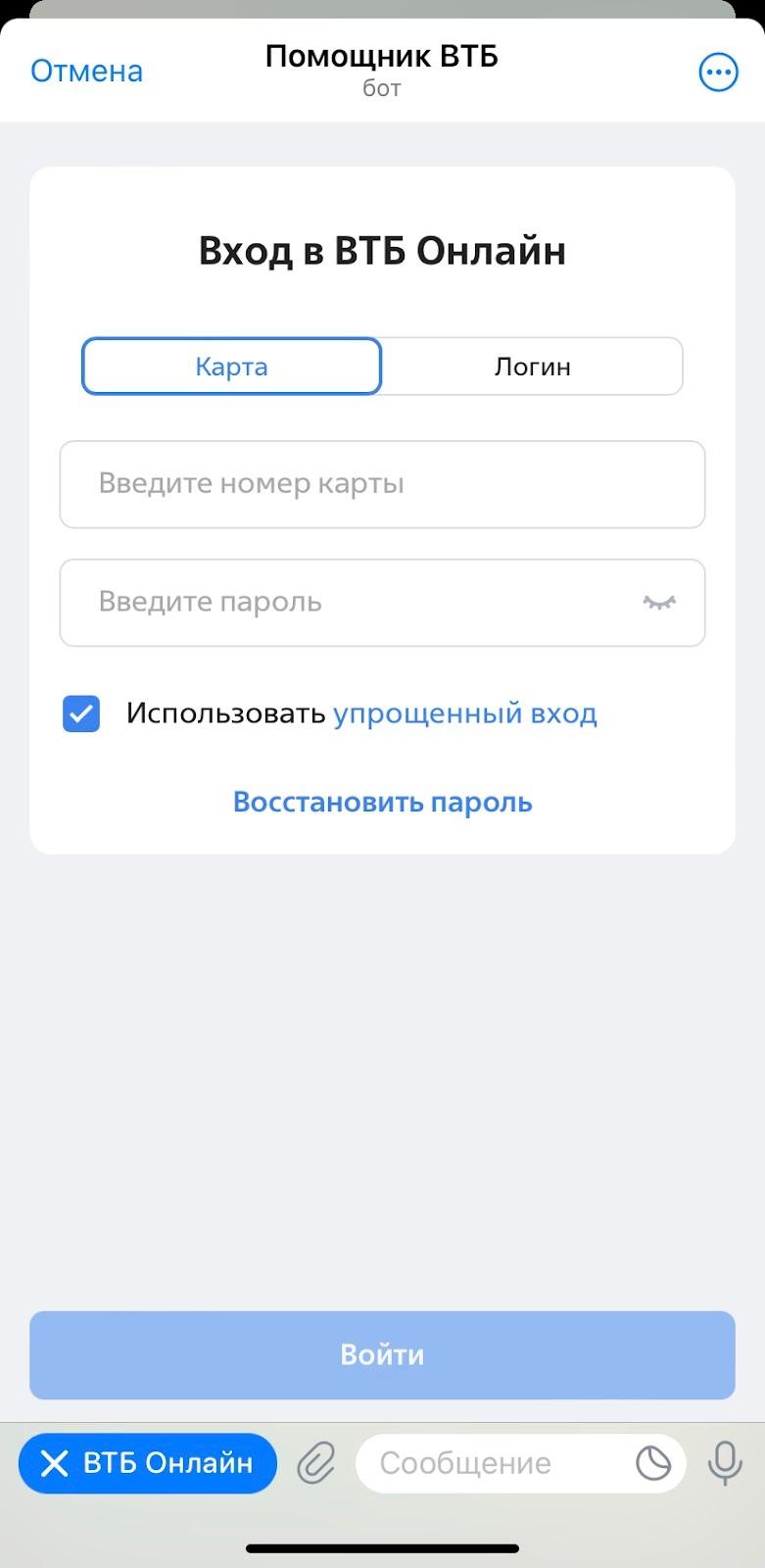Select the Карта login tab
The height and width of the screenshot is (1568, 765).
click(x=231, y=367)
